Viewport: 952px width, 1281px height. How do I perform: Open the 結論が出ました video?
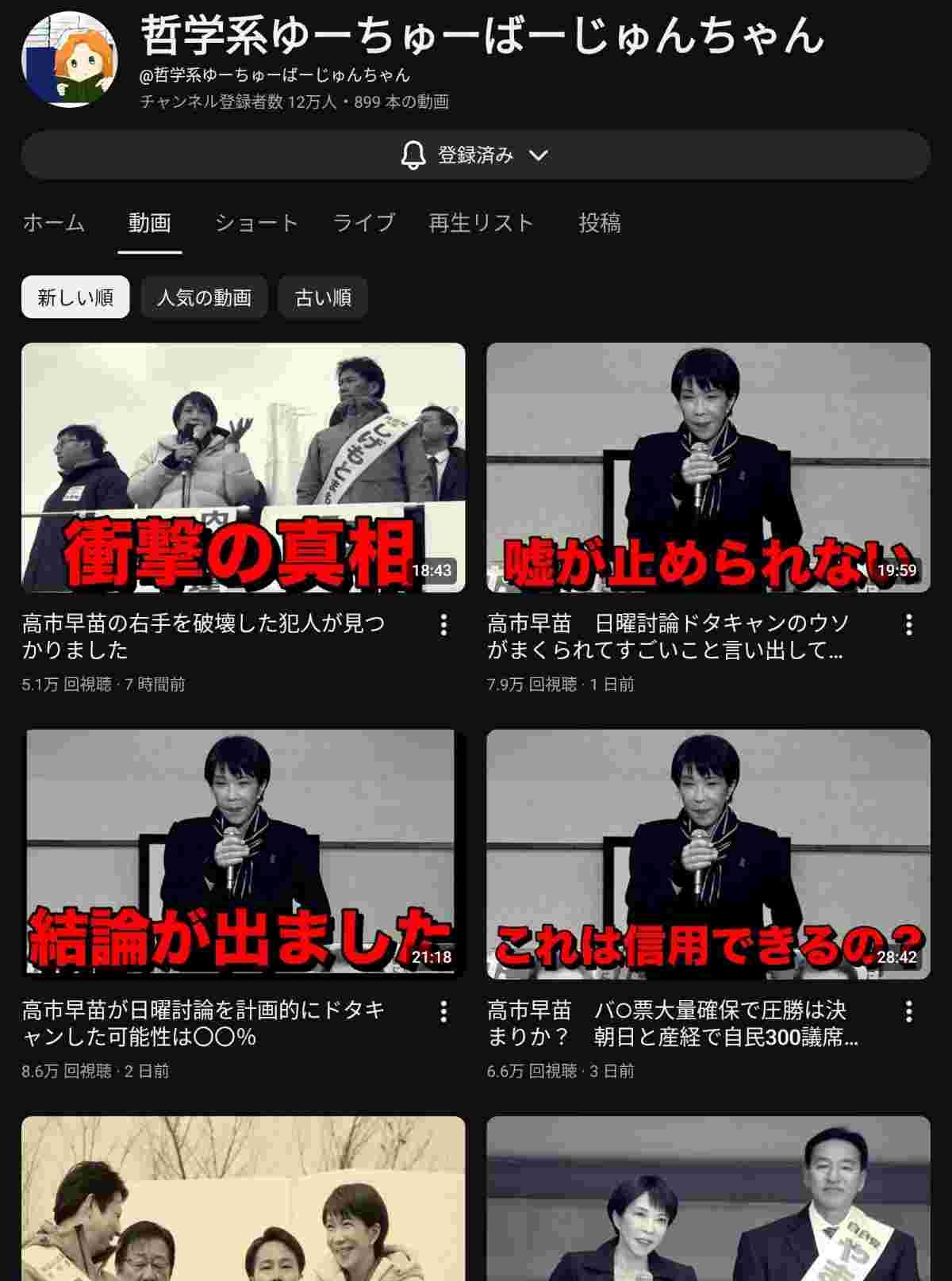[243, 854]
